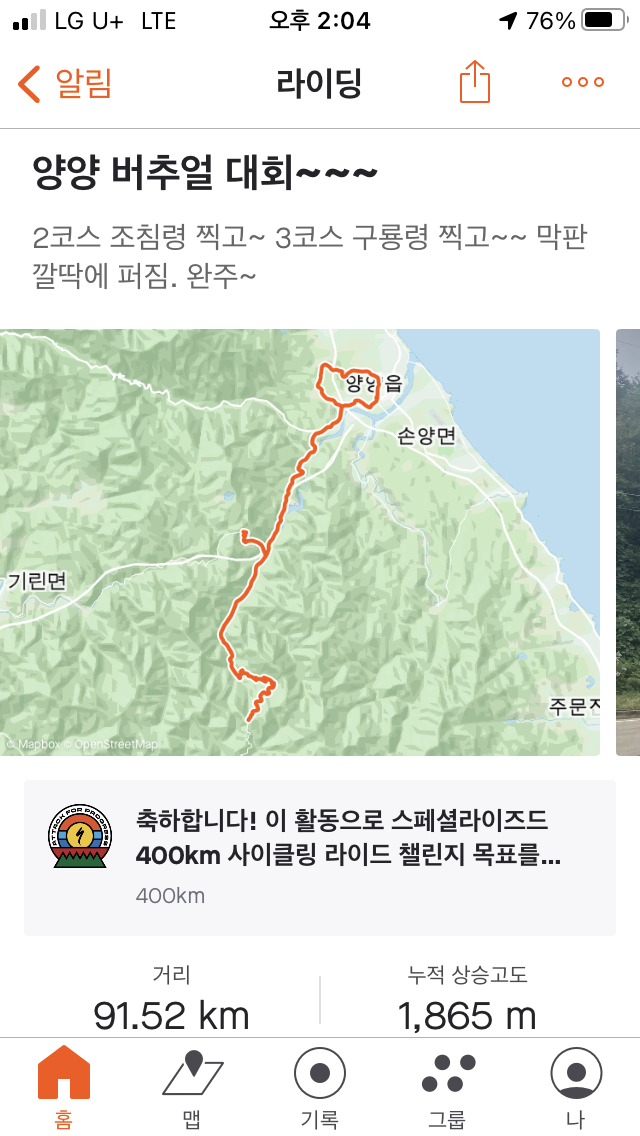Open the 기록 tab
640x1136 pixels.
pos(320,1087)
